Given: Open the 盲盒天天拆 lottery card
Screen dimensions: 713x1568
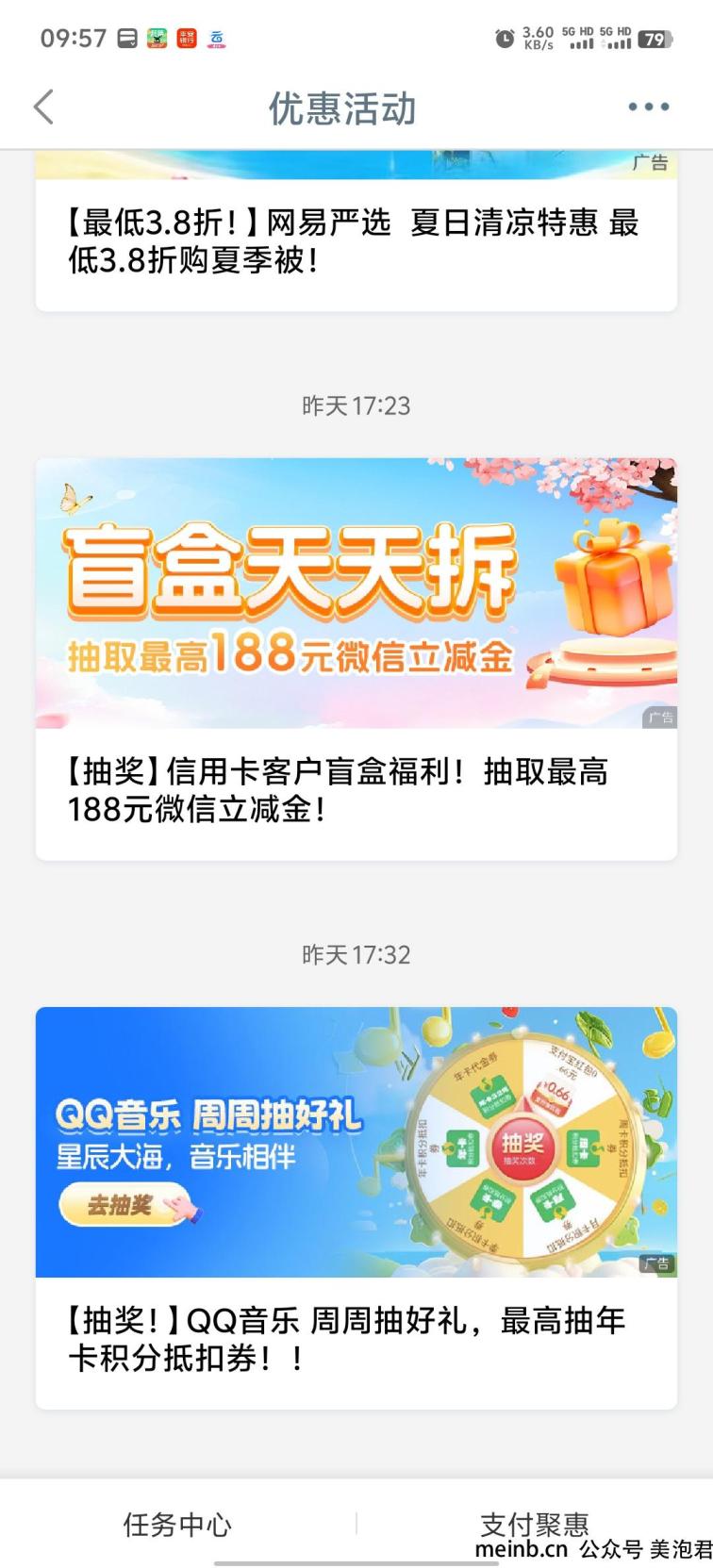Looking at the screenshot, I should 356,658.
